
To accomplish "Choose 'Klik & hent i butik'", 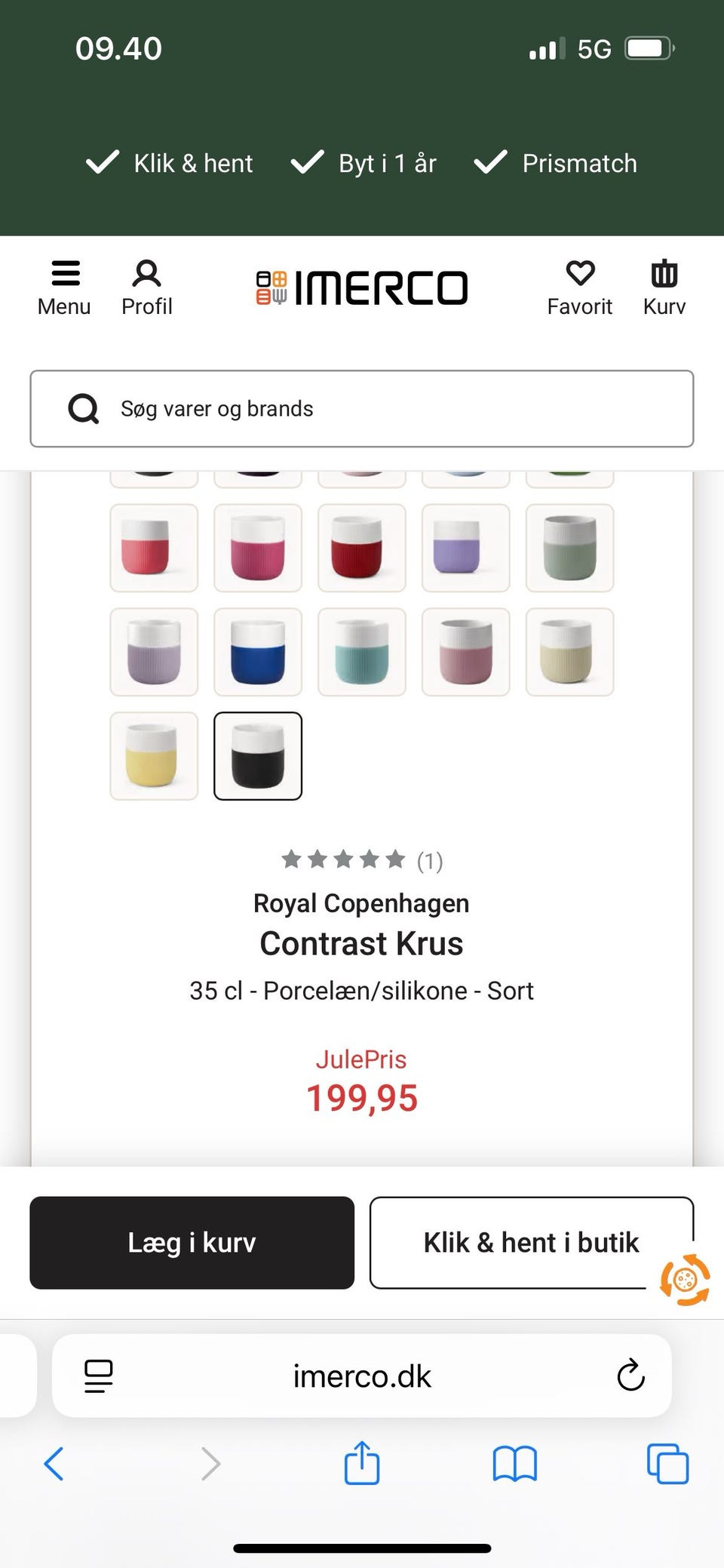I will [531, 1243].
